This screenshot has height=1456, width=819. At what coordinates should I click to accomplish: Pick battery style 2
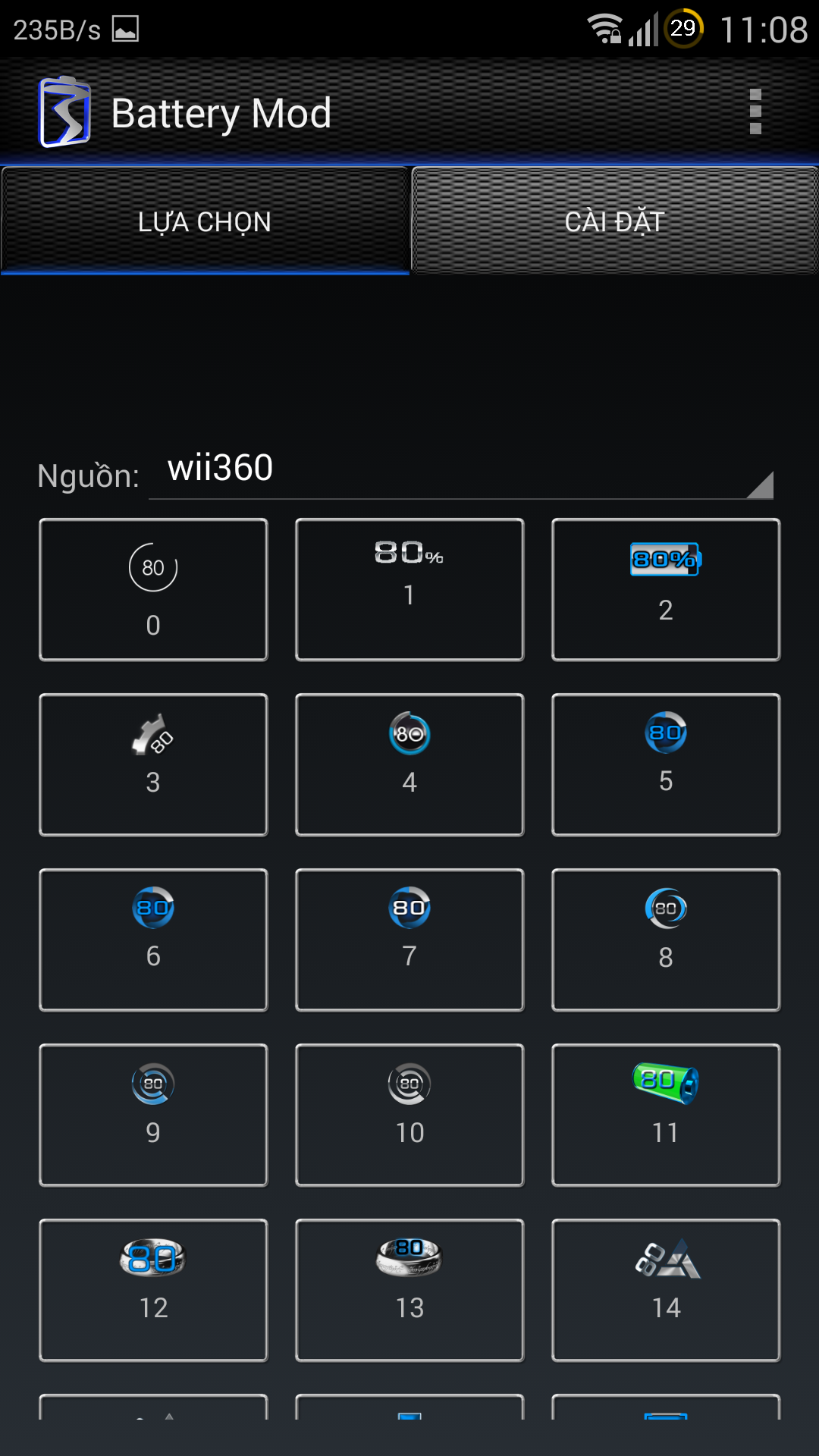[x=666, y=590]
